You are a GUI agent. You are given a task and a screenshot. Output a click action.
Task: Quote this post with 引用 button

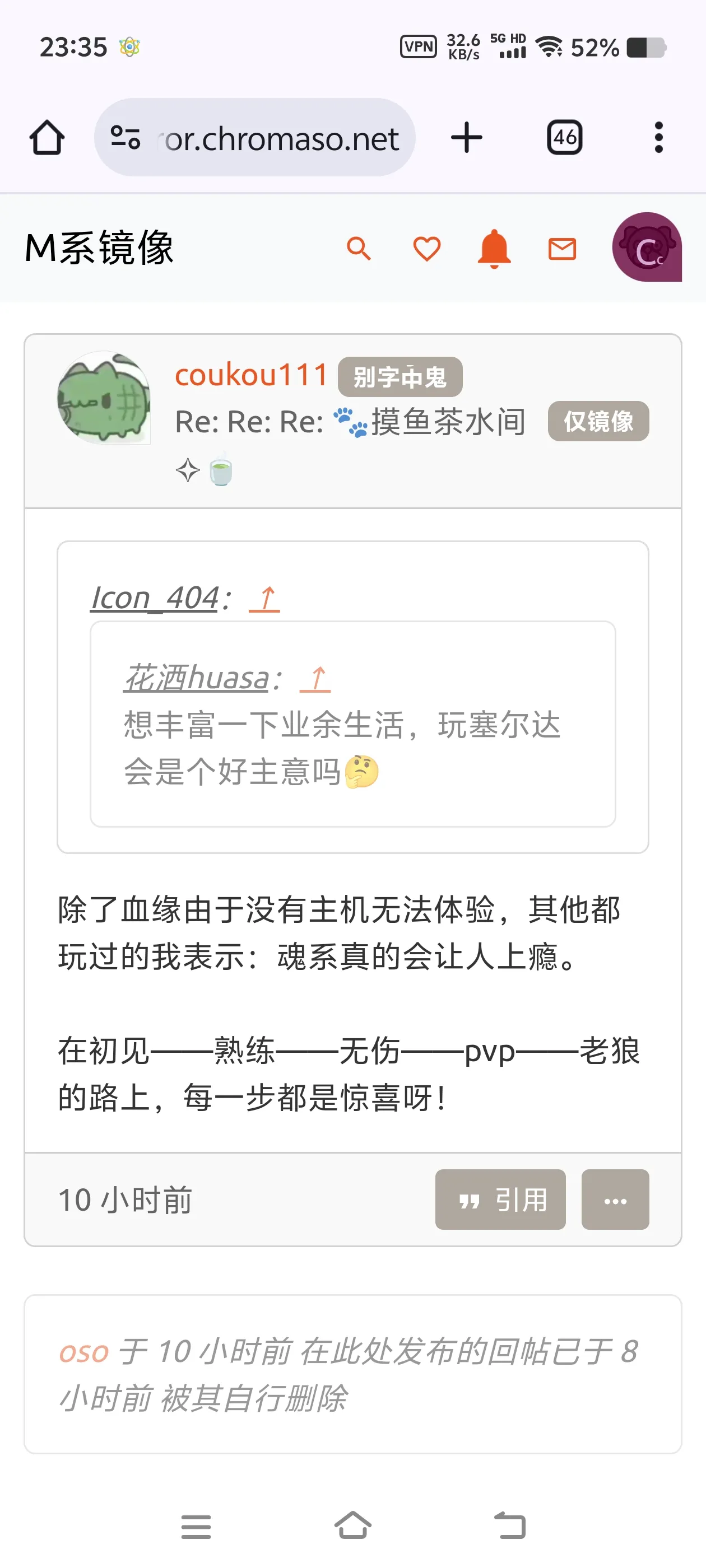click(x=500, y=1200)
